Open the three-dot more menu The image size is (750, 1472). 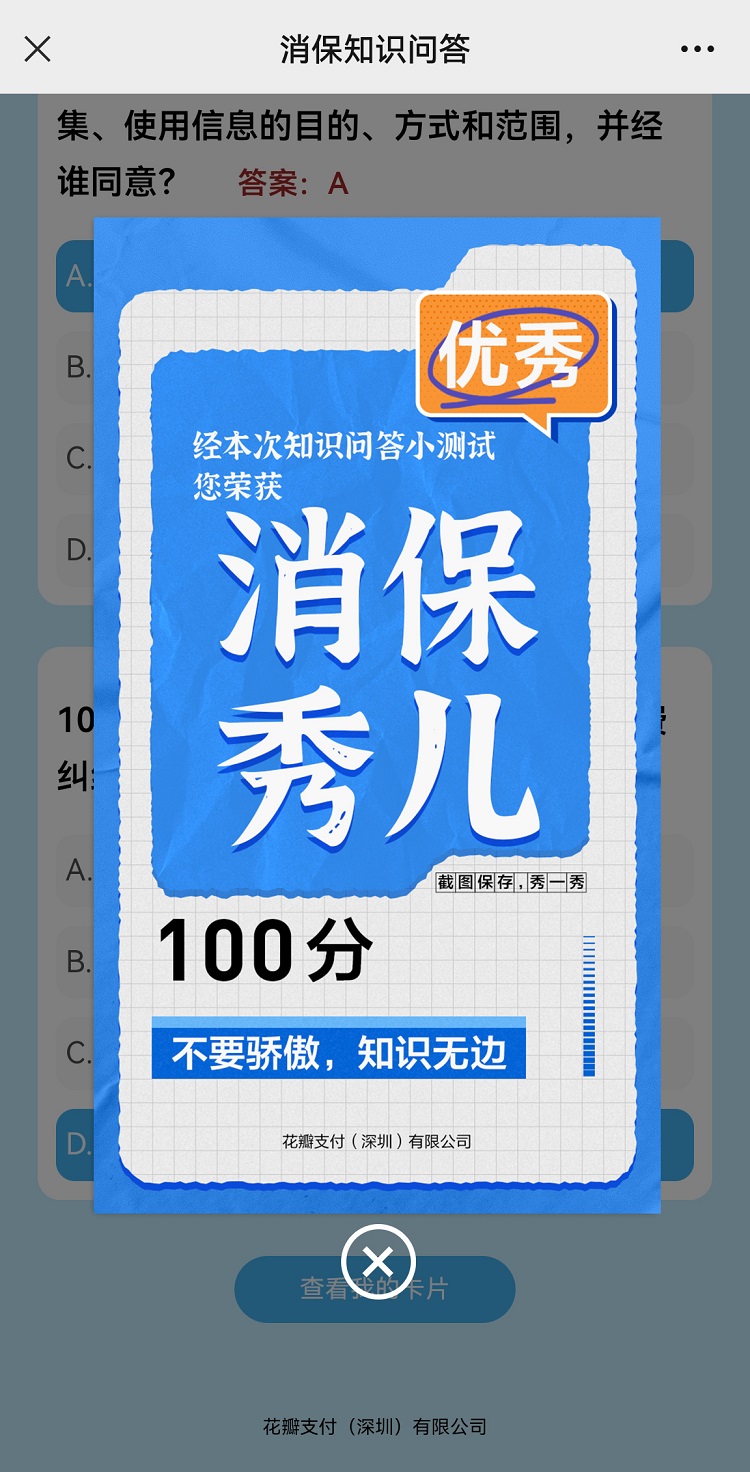[x=697, y=49]
